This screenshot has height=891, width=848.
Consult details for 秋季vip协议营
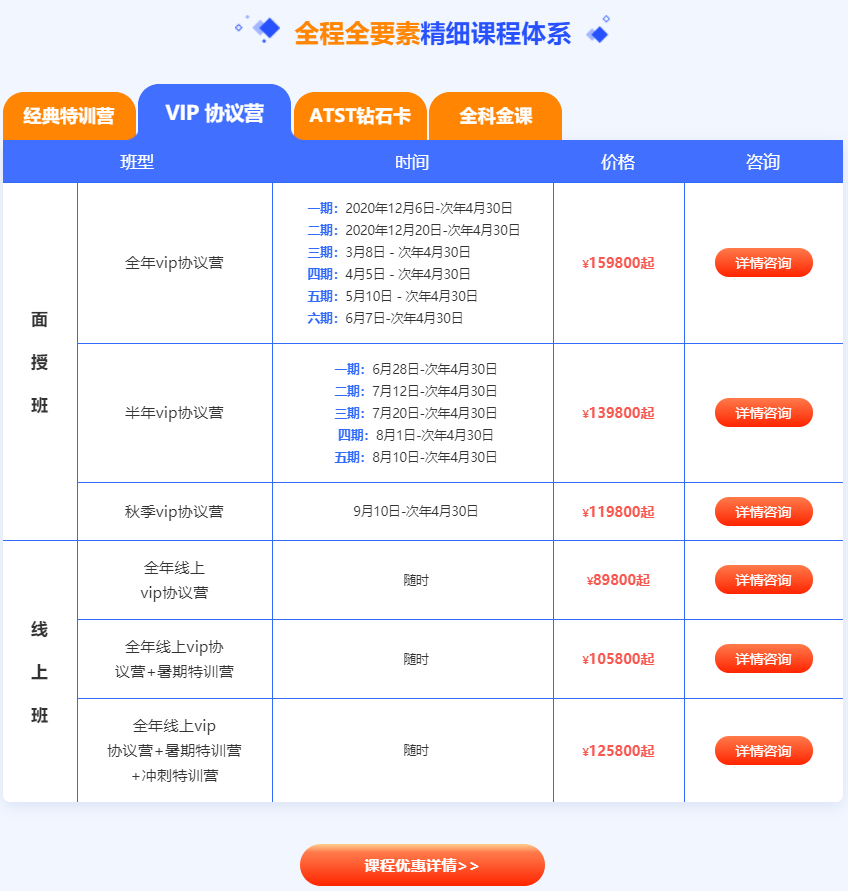[763, 512]
